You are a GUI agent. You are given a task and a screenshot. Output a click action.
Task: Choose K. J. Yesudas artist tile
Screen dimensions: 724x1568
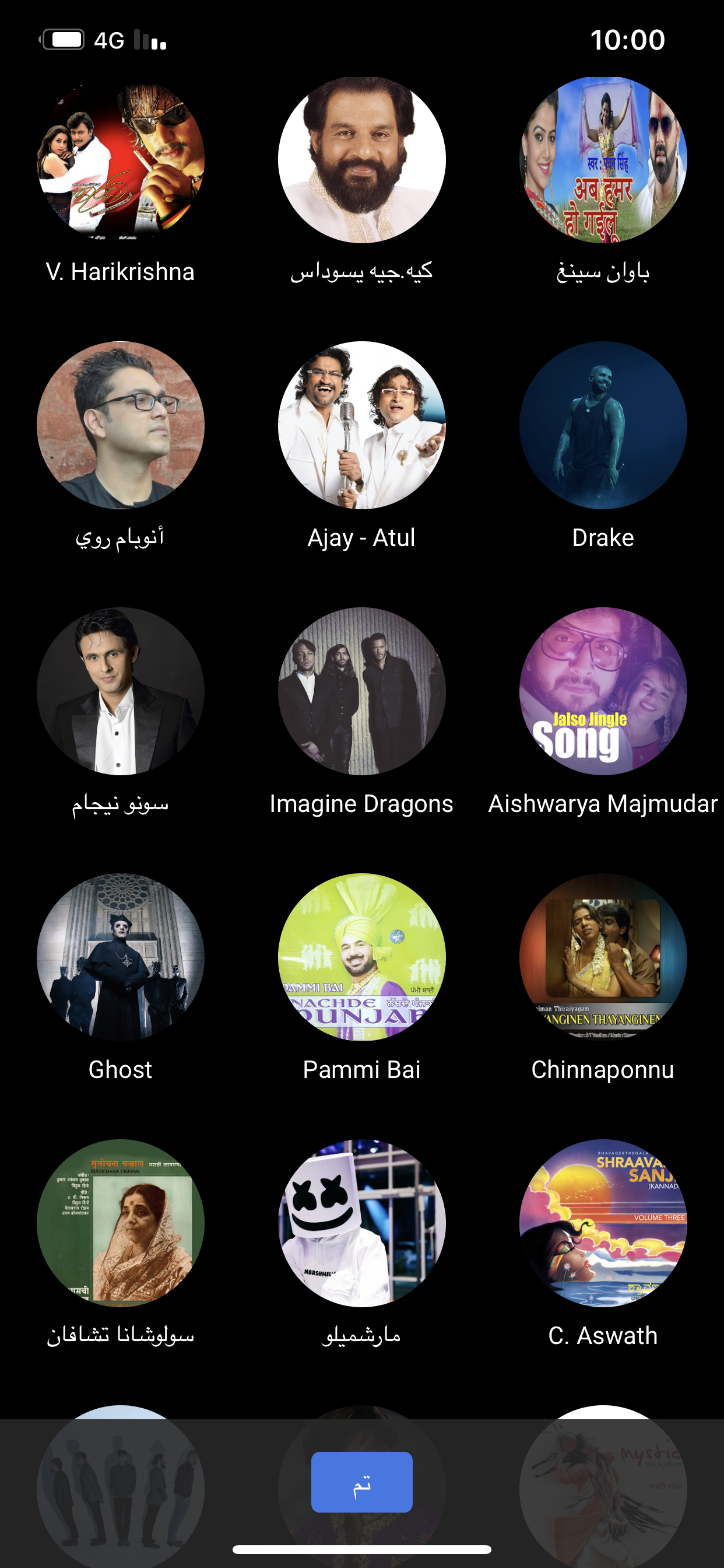tap(361, 159)
